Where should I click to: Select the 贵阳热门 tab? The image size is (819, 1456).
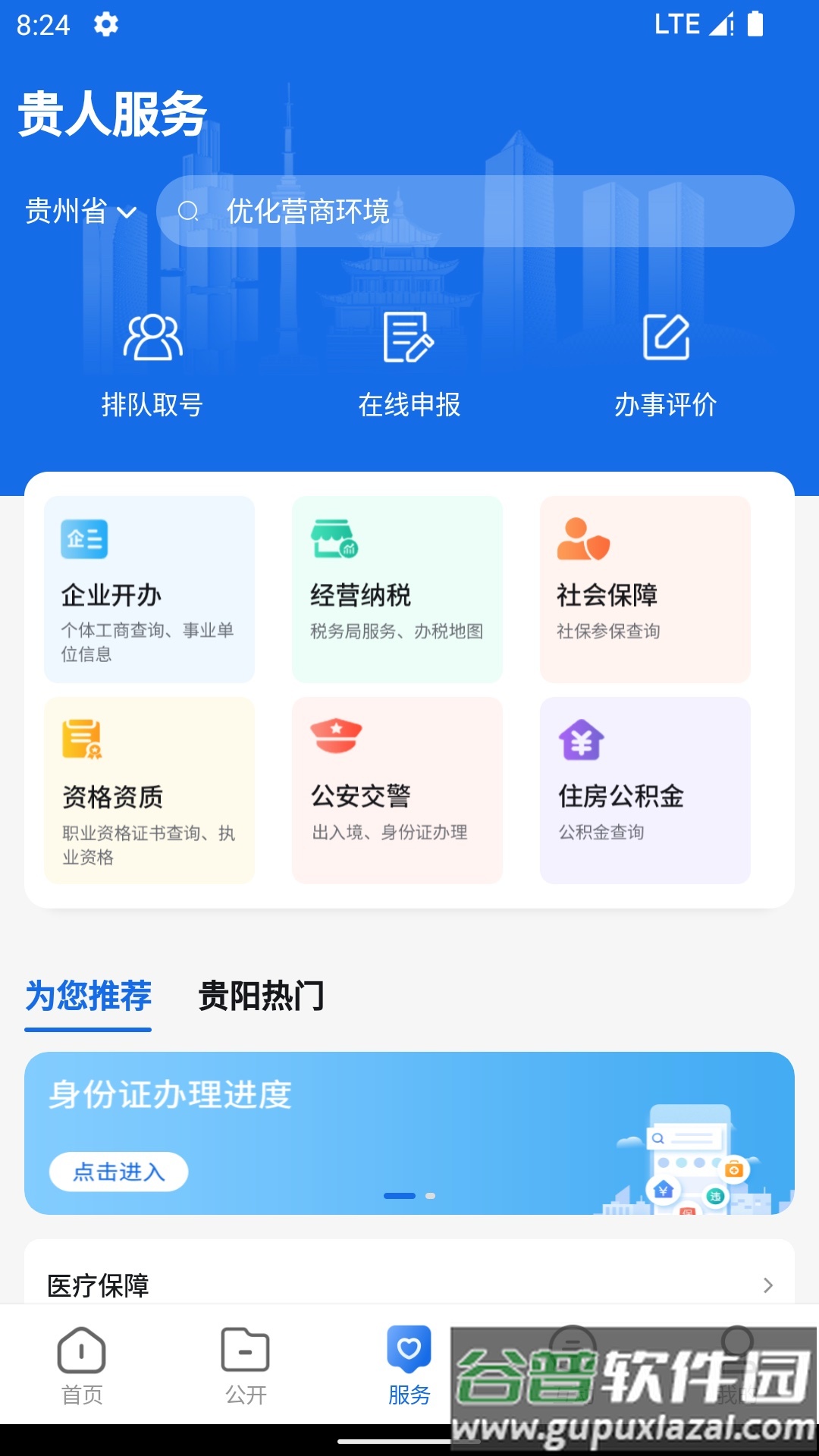pos(260,998)
